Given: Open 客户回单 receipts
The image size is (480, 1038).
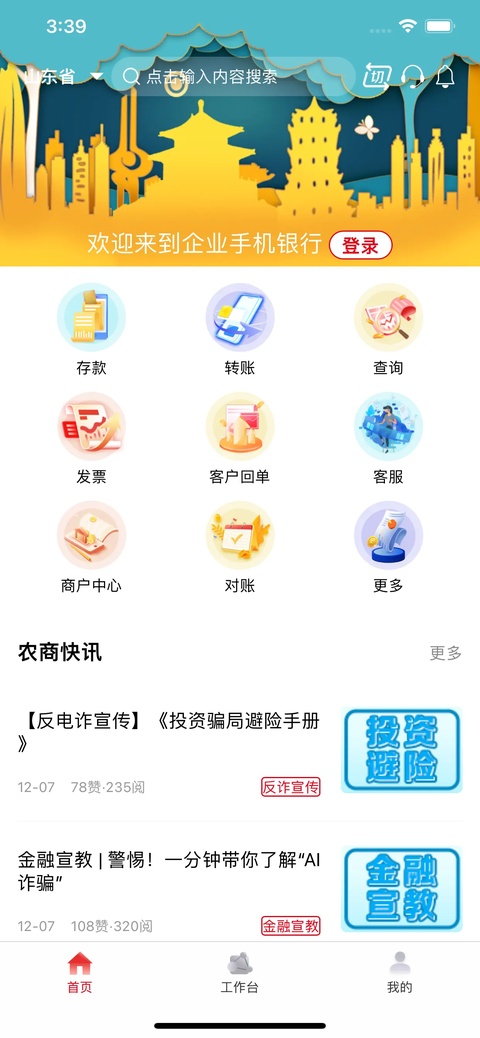Looking at the screenshot, I should [240, 438].
